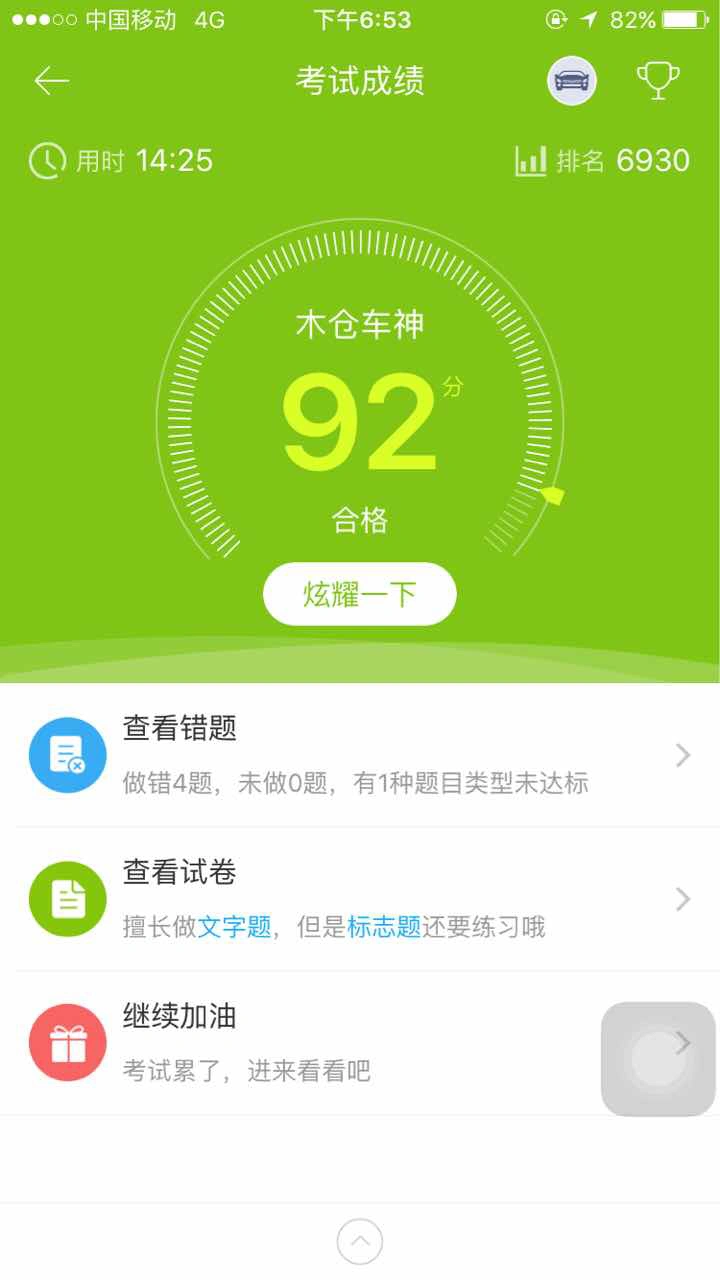720x1280 pixels.
Task: Tap the AssistiveTouch floating button
Action: click(x=658, y=1059)
